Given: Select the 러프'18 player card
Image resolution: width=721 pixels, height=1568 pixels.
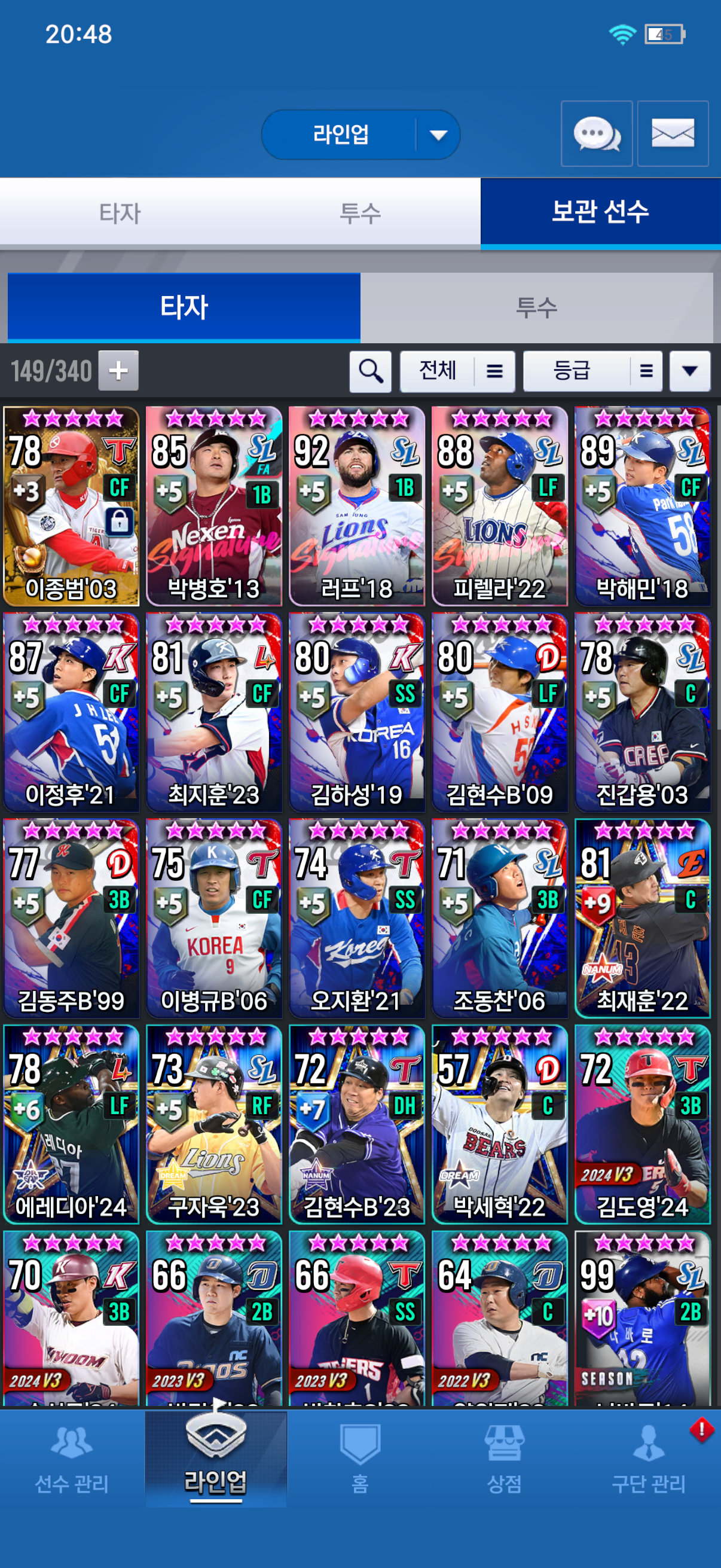Looking at the screenshot, I should [356, 507].
